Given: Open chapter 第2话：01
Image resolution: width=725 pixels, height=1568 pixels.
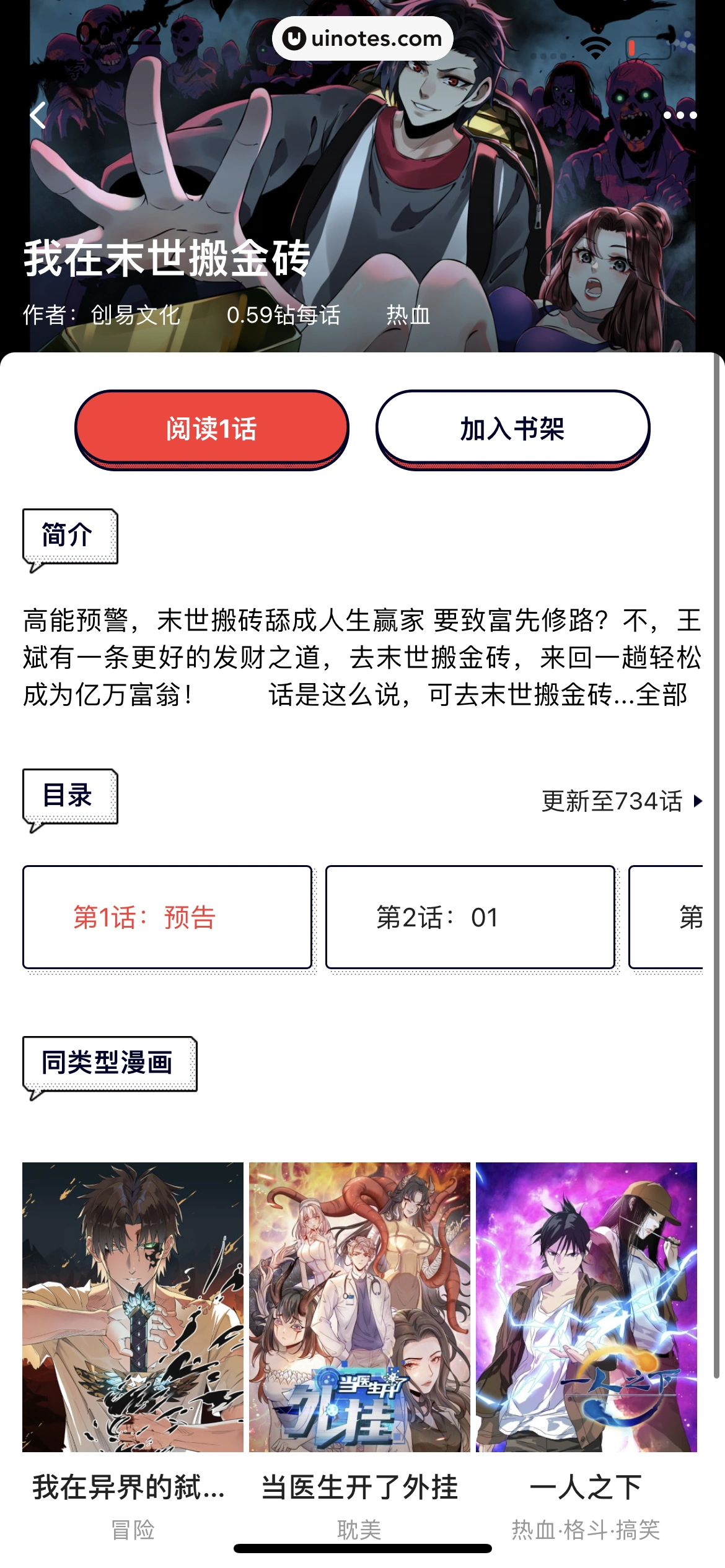Looking at the screenshot, I should click(x=470, y=917).
